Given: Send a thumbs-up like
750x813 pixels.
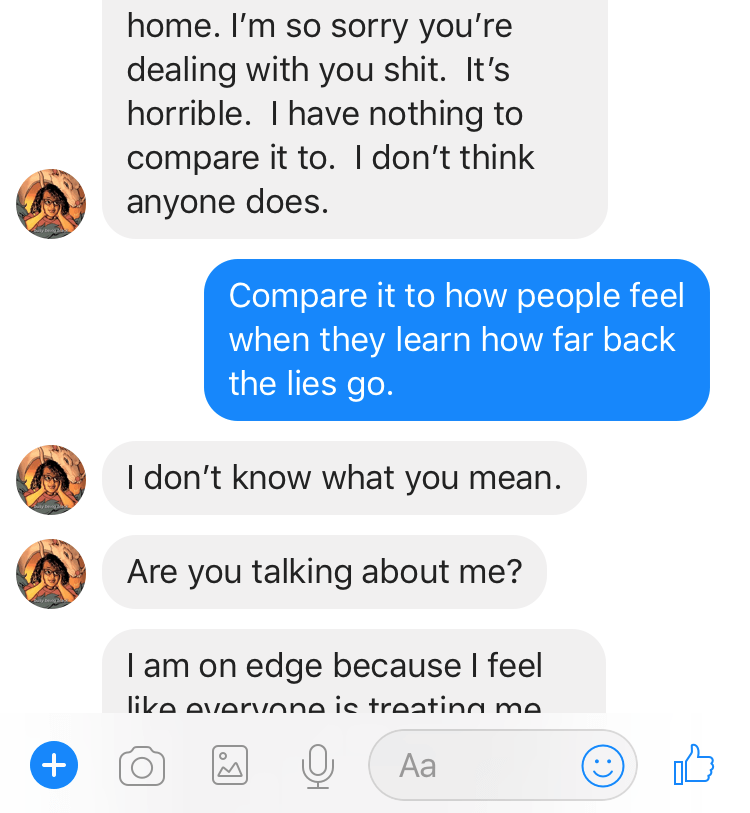Looking at the screenshot, I should [694, 766].
